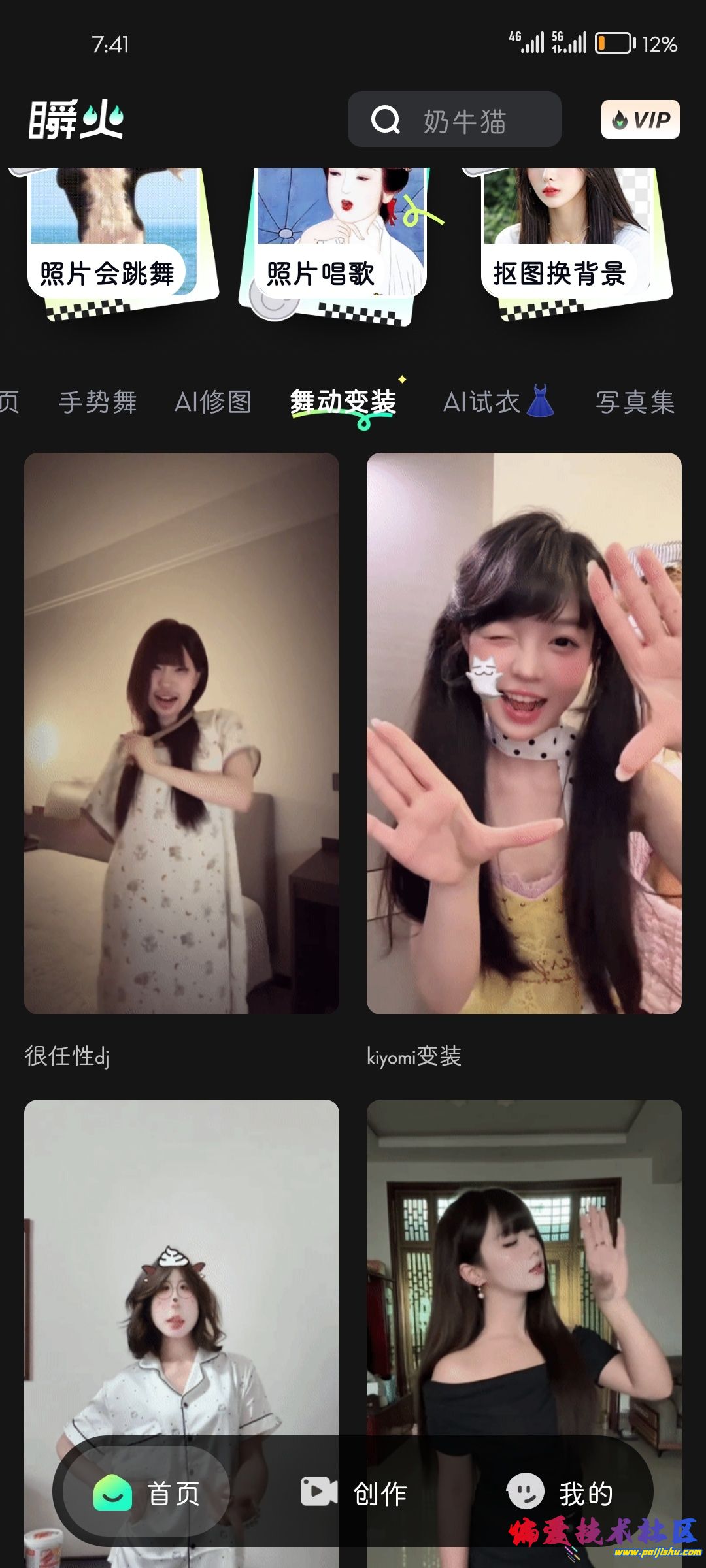This screenshot has height=1568, width=706.
Task: Open the 抠图换背景 feature card
Action: 565,242
